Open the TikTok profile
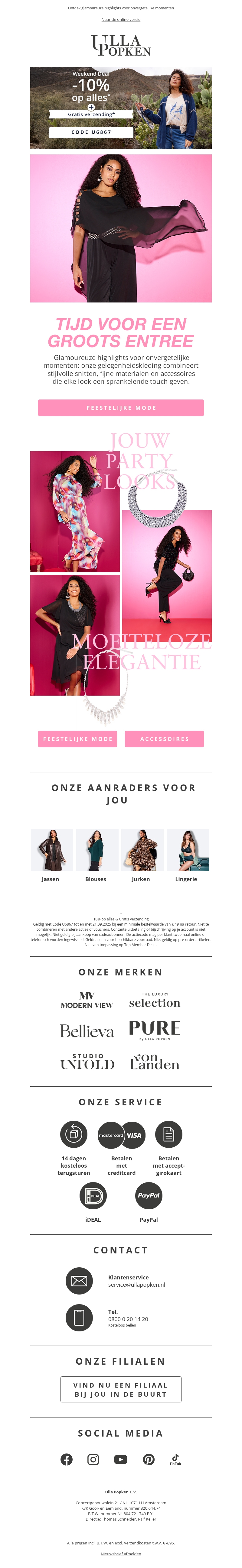 [x=175, y=1459]
